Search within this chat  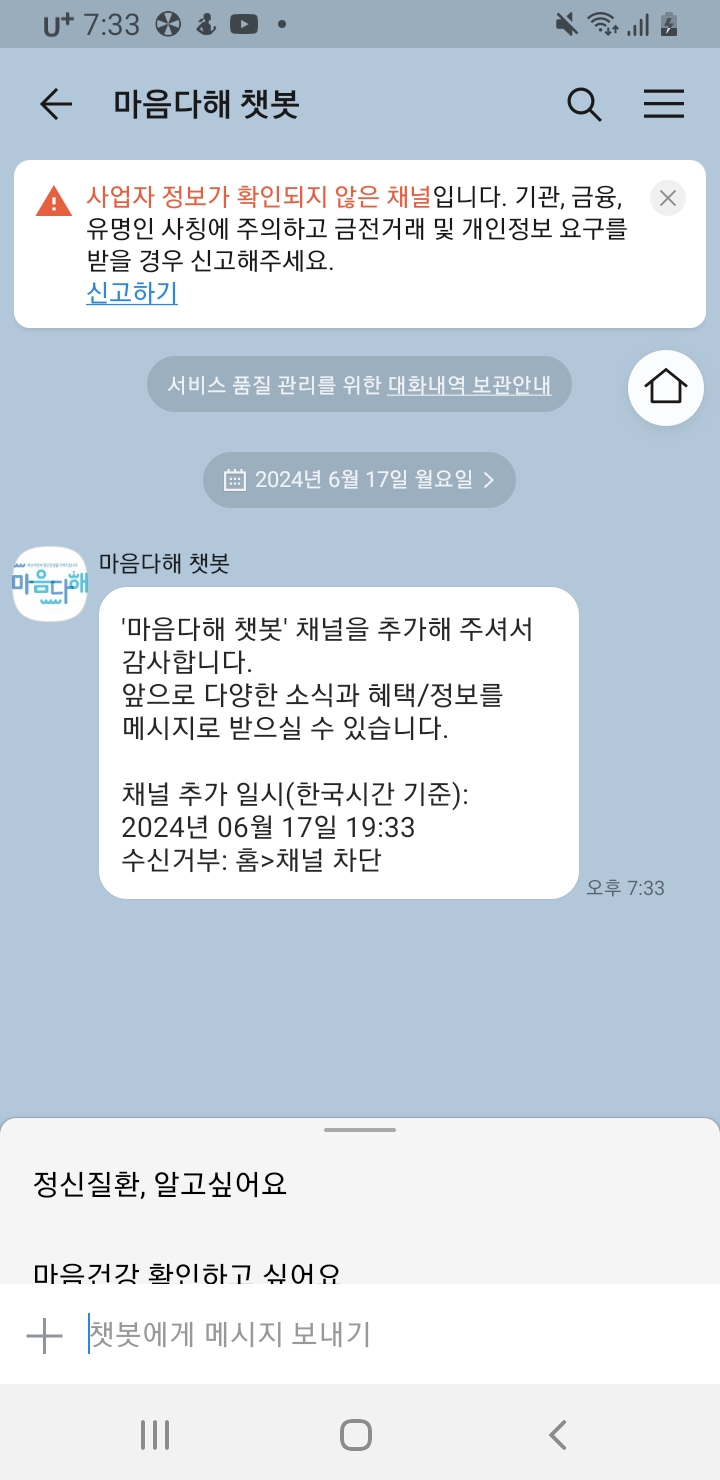583,104
